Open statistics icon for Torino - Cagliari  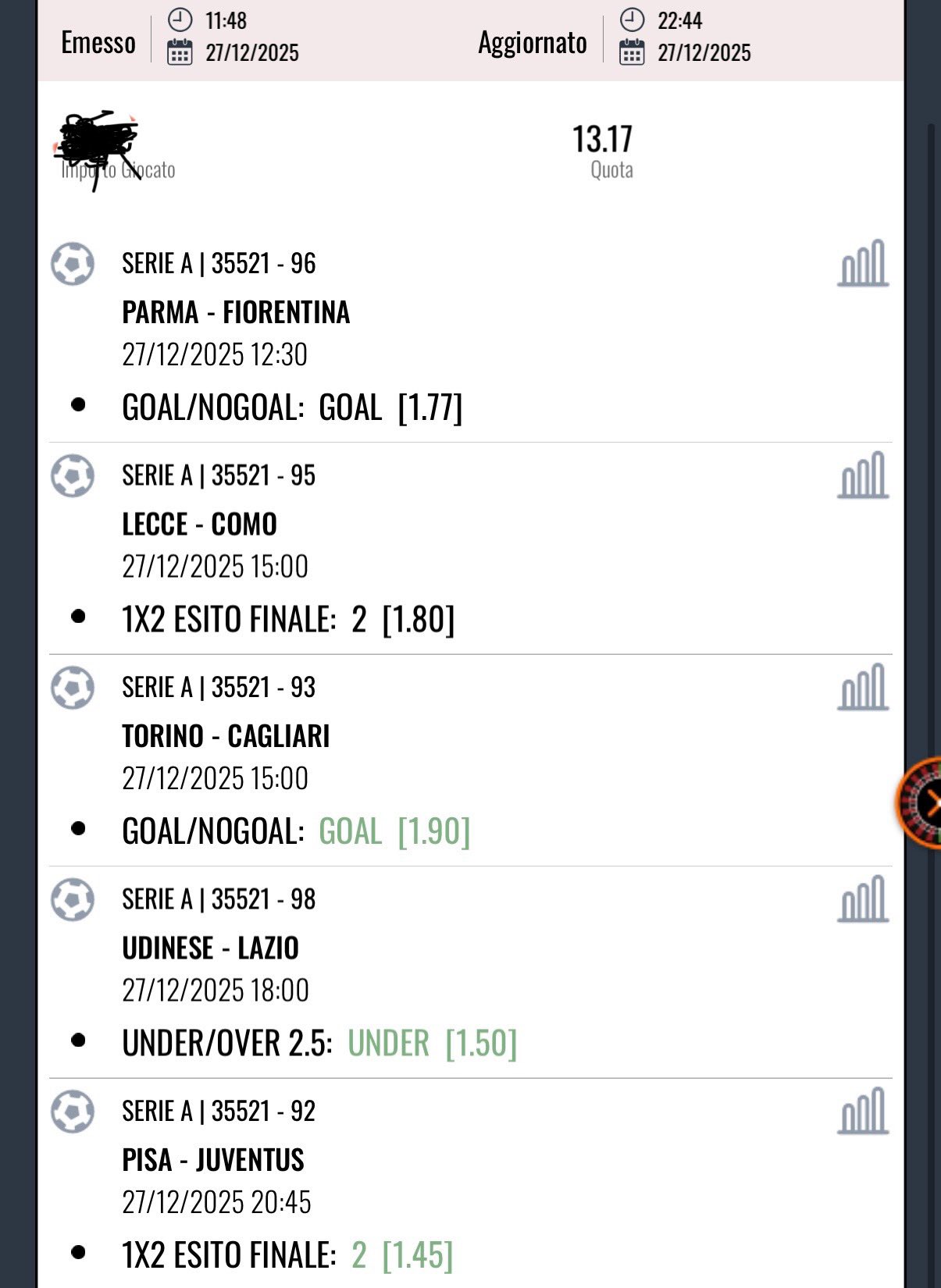click(x=863, y=688)
